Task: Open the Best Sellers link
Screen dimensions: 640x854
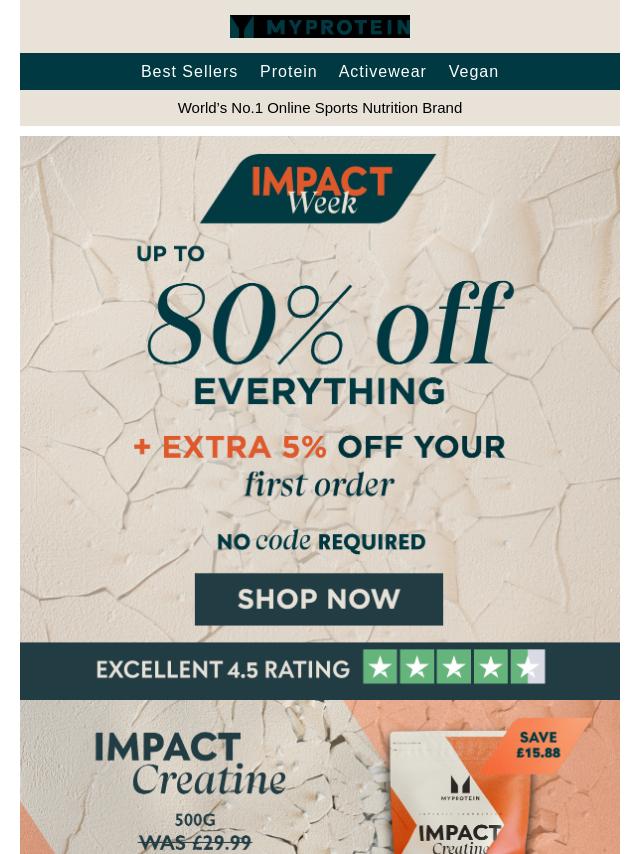Action: pos(189,72)
